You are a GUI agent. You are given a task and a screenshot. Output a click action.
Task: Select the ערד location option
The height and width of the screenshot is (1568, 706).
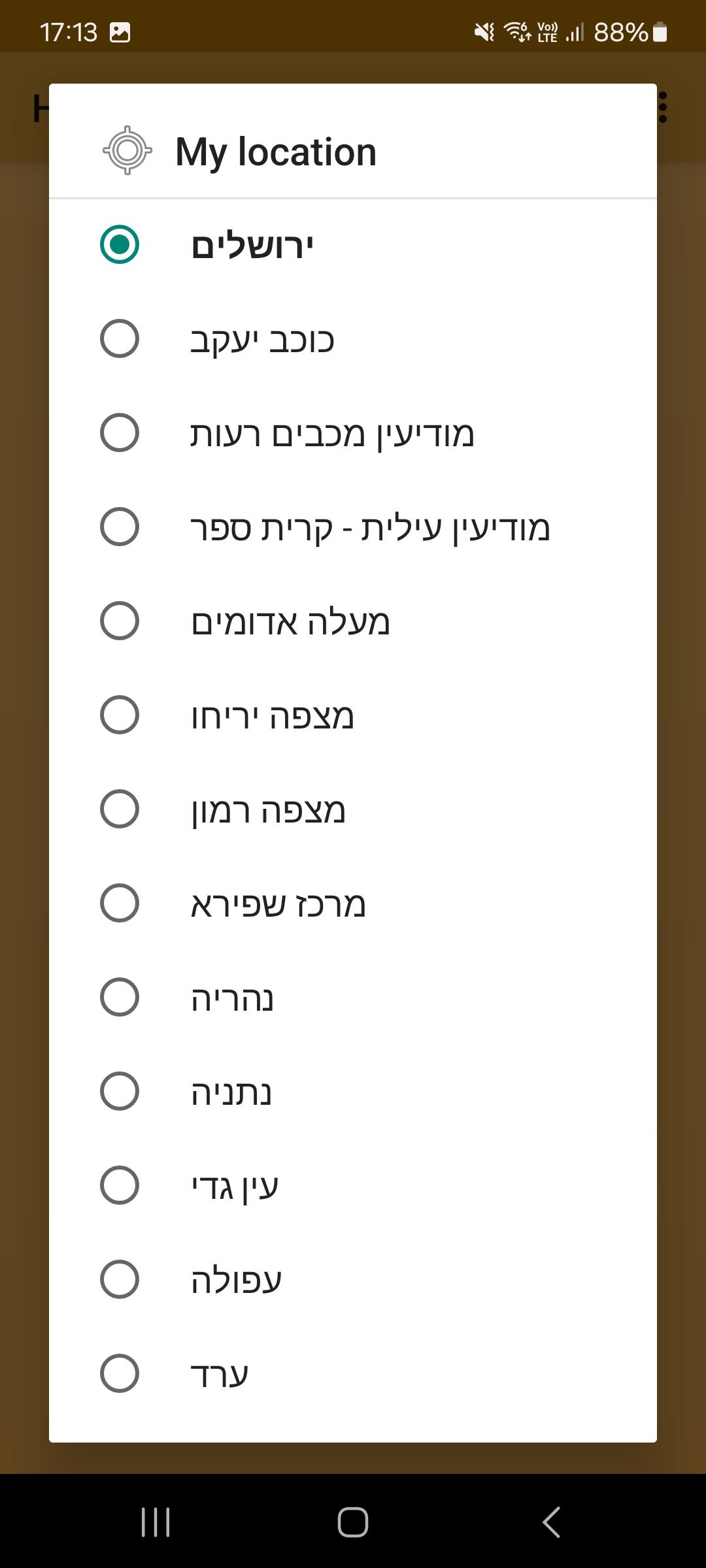(x=353, y=1374)
